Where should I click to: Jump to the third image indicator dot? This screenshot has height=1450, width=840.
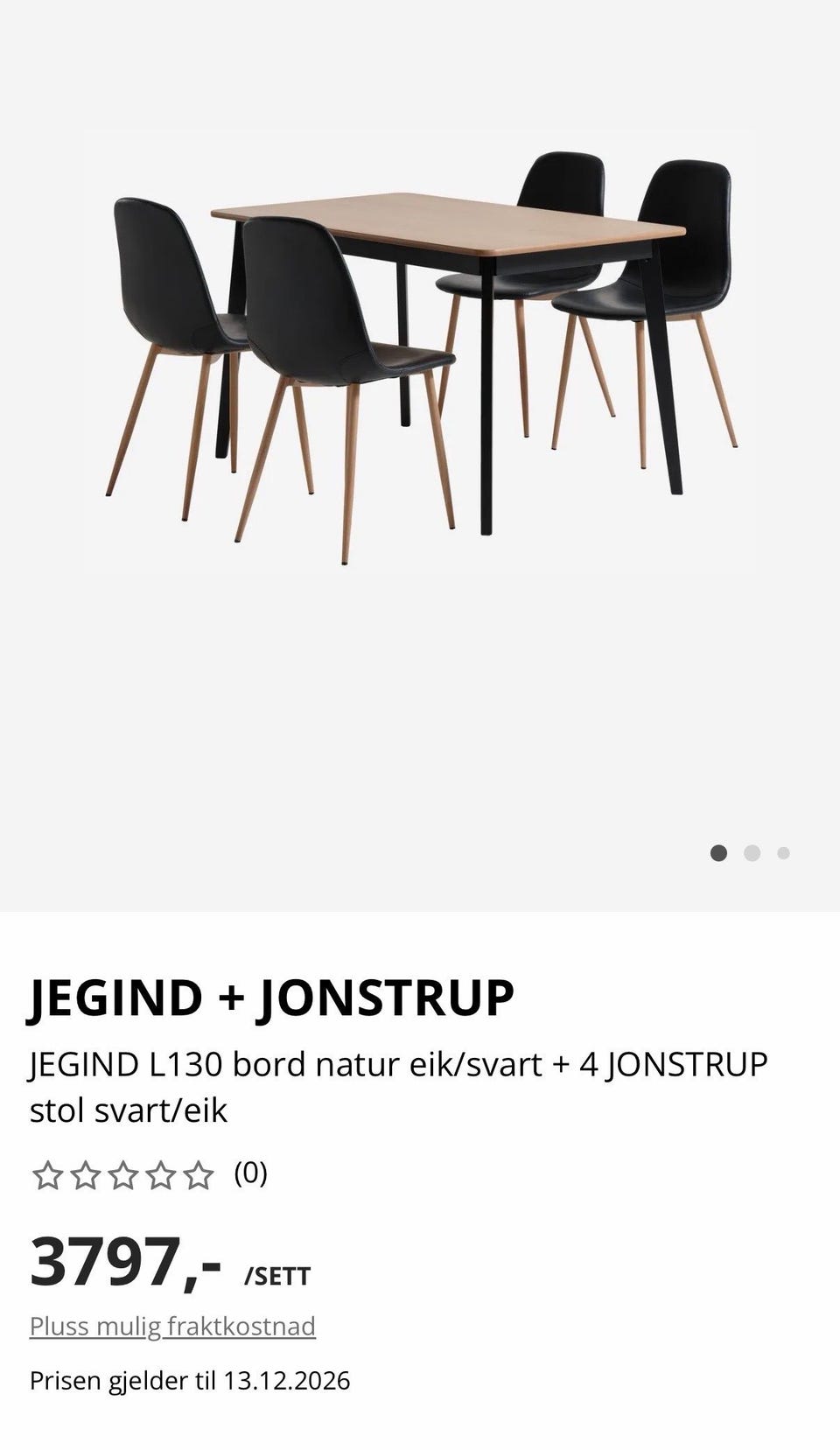pyautogui.click(x=783, y=853)
